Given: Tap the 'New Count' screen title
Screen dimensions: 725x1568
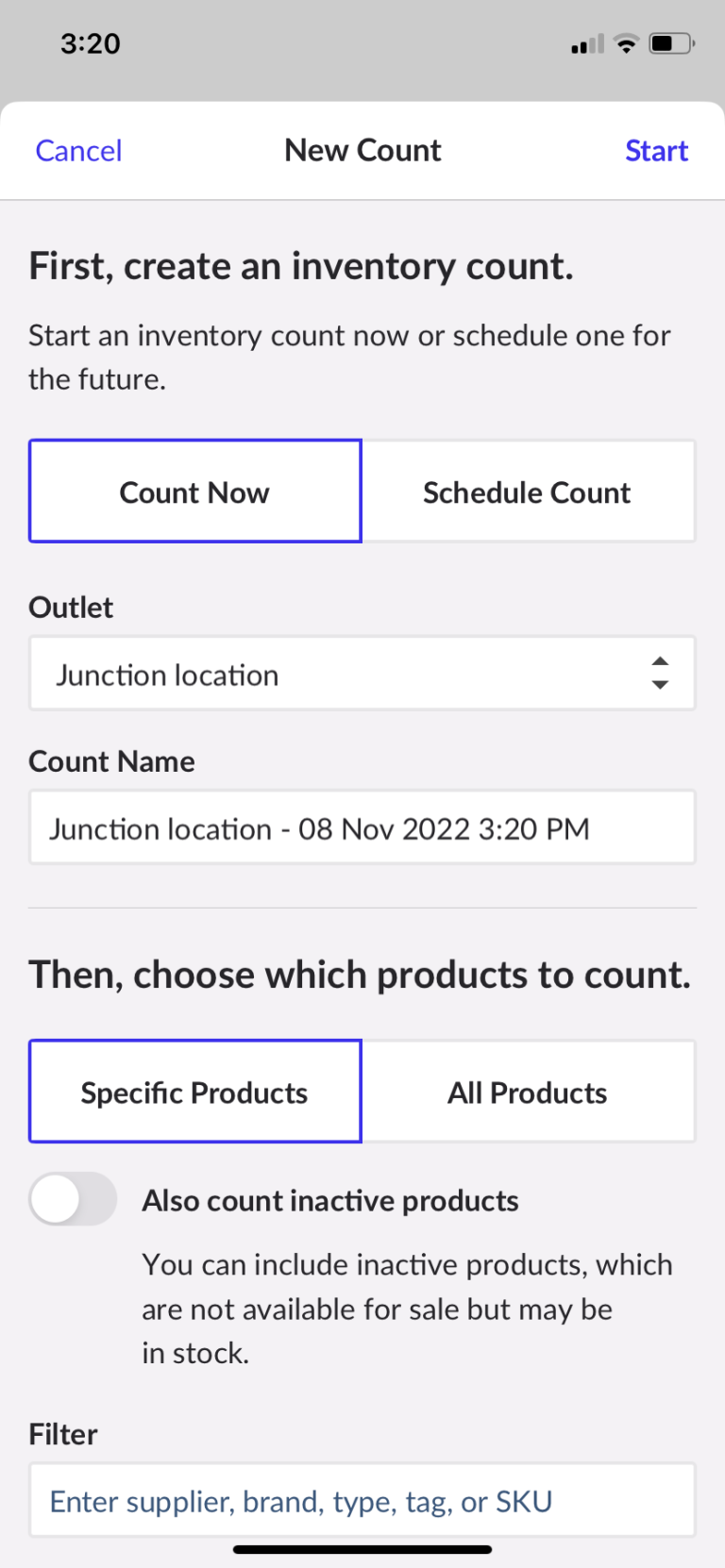Looking at the screenshot, I should 362,150.
